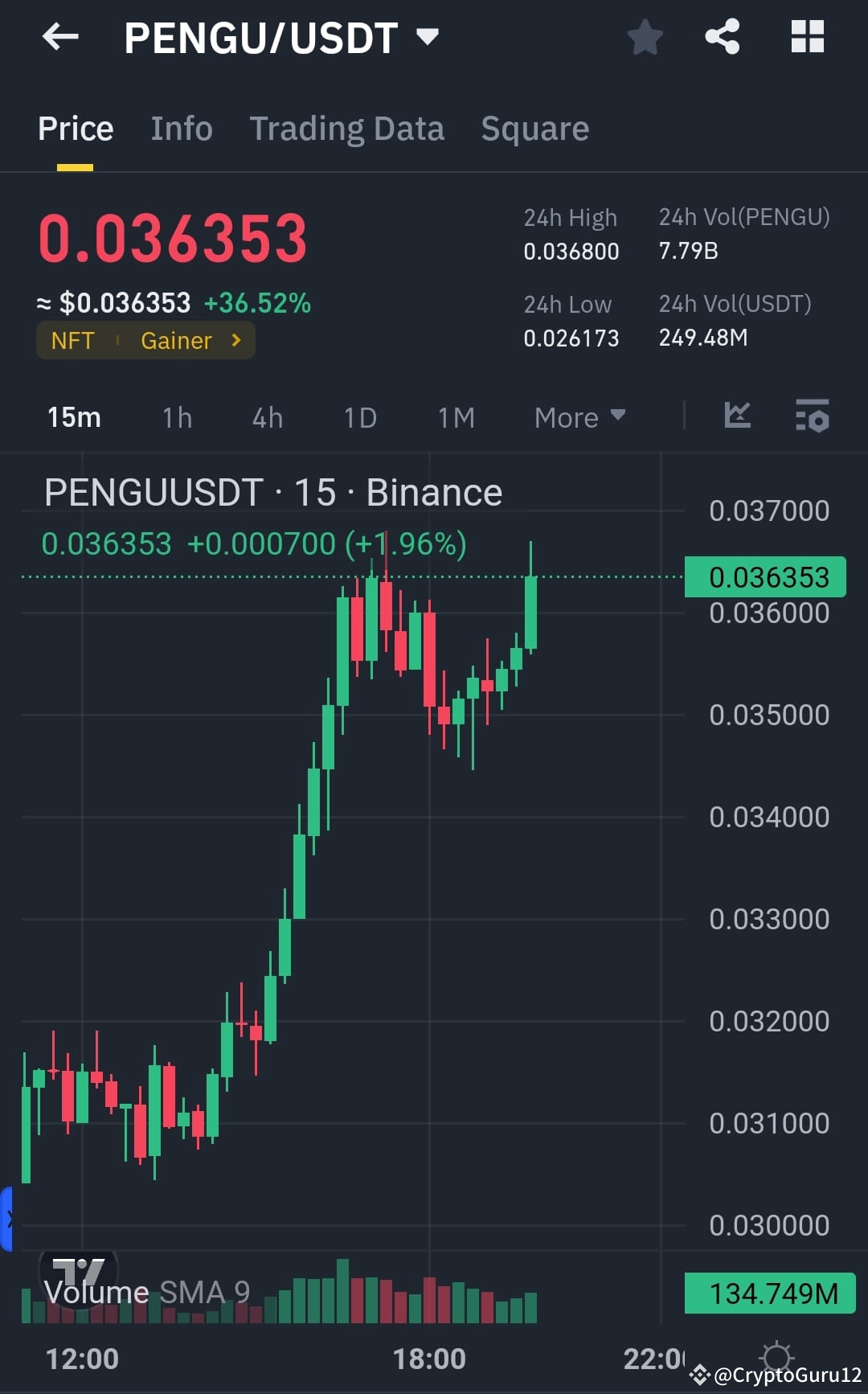Switch to the 1h candle interval
868x1394 pixels.
176,417
